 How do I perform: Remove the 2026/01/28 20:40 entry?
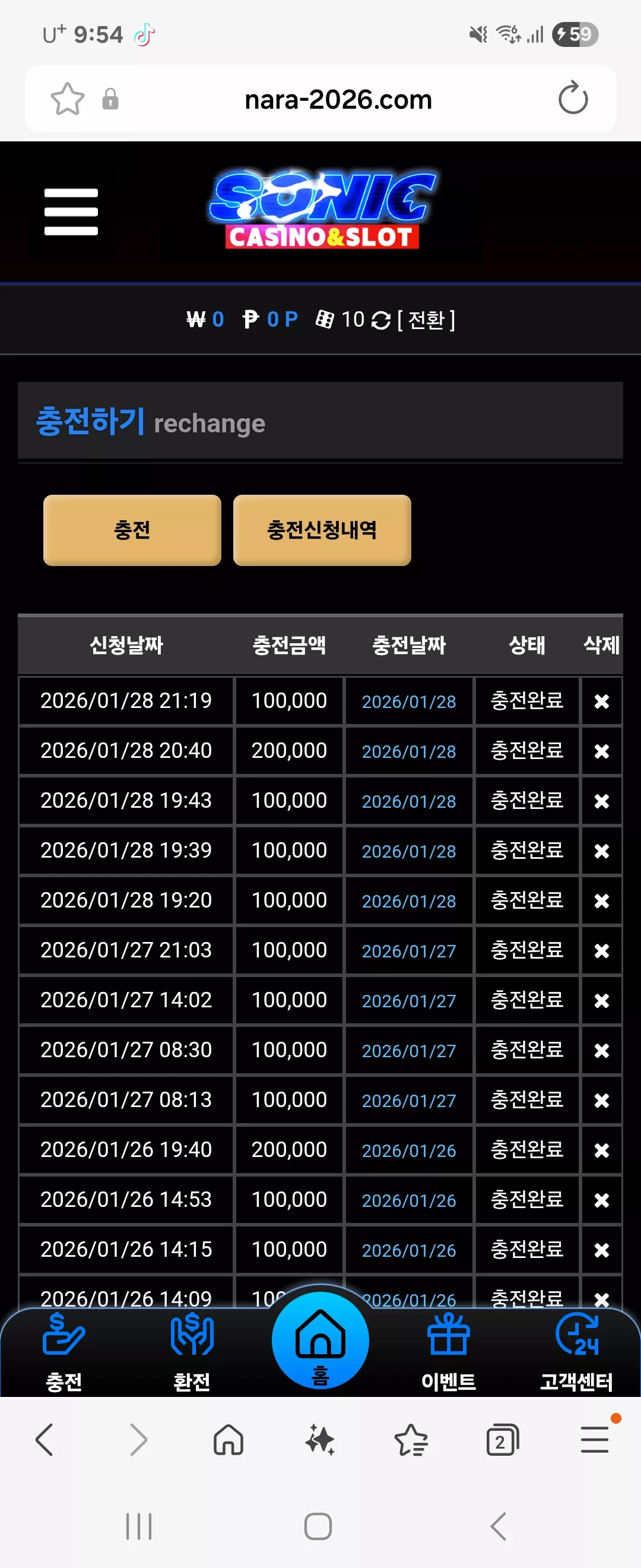601,751
